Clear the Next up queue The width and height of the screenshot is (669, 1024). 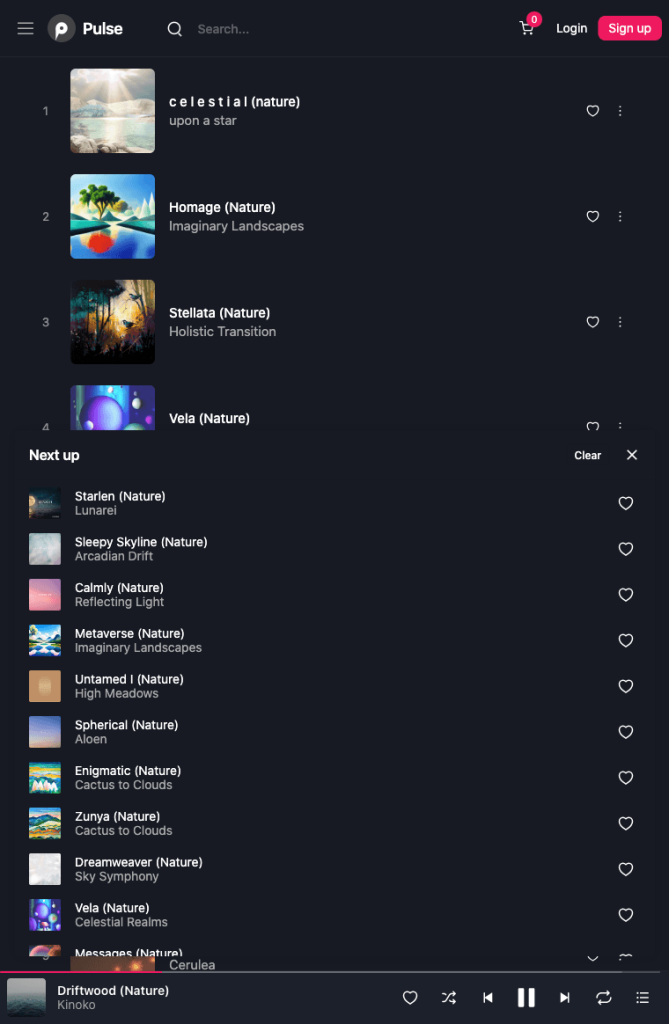(587, 455)
